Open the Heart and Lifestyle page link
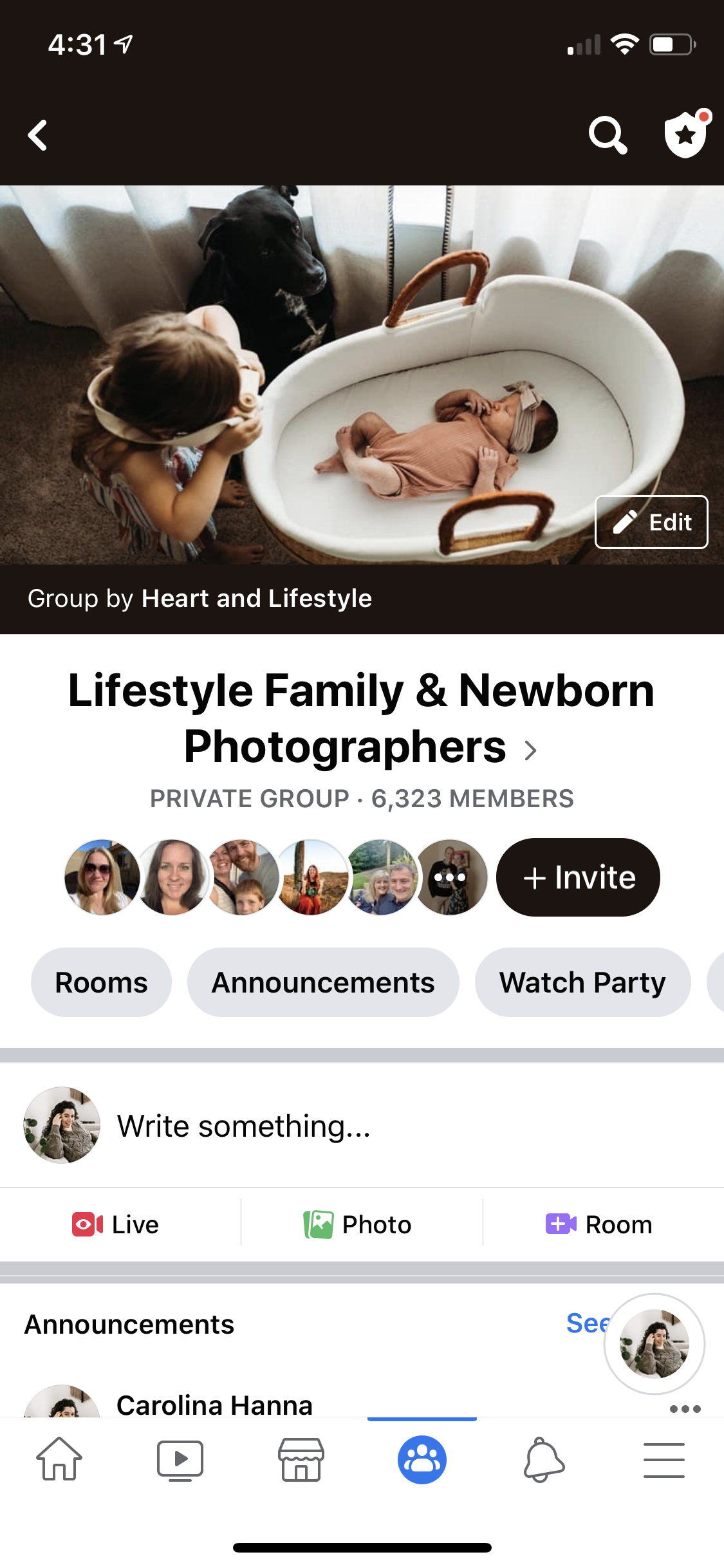The height and width of the screenshot is (1568, 724). coord(257,599)
